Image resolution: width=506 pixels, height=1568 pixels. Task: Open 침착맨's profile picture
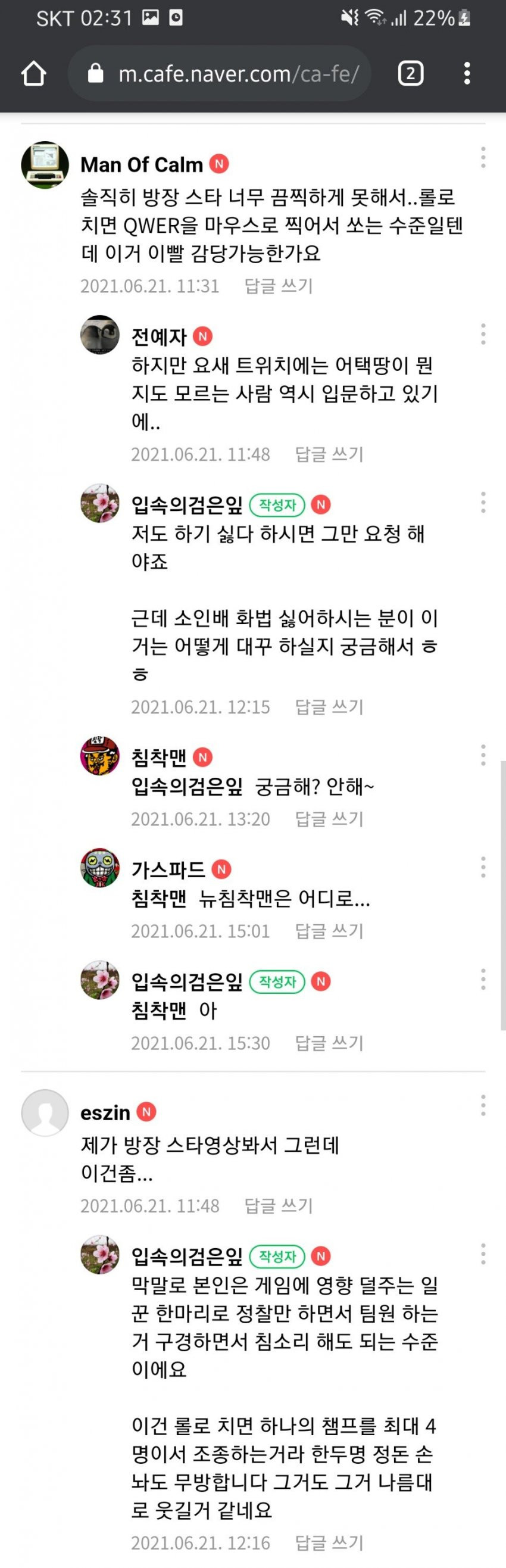100,755
